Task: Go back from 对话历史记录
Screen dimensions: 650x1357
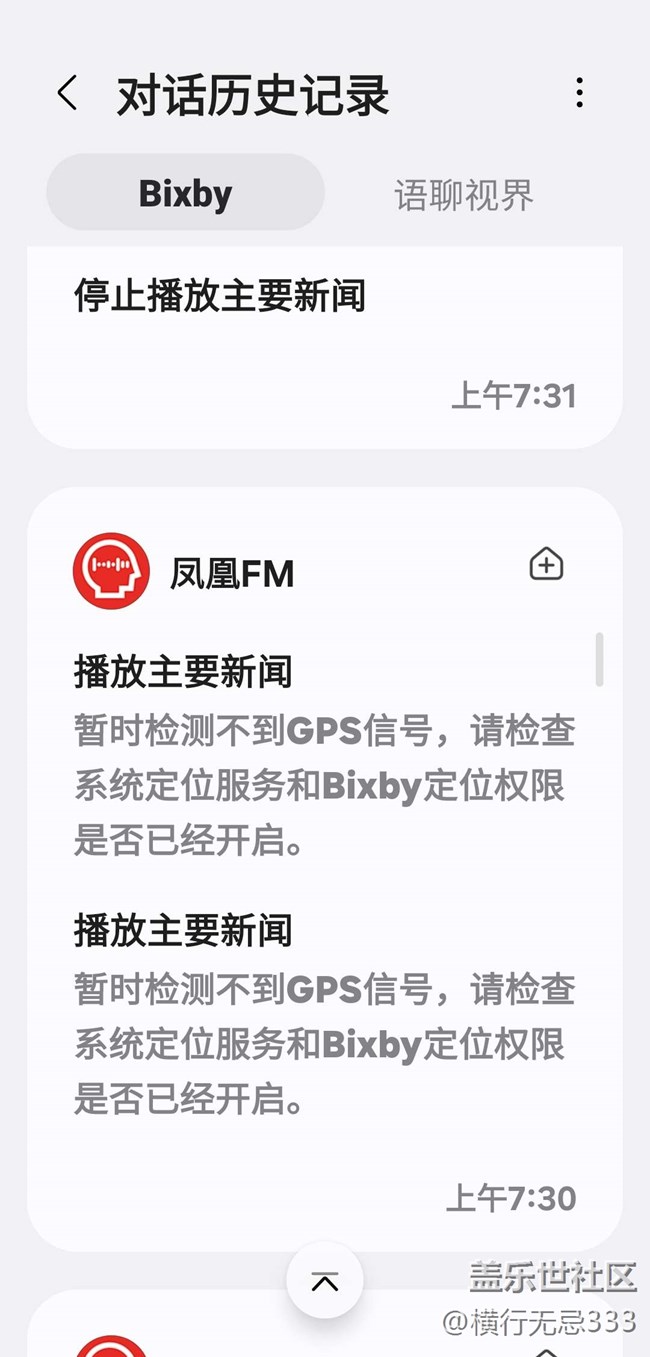Action: click(67, 94)
